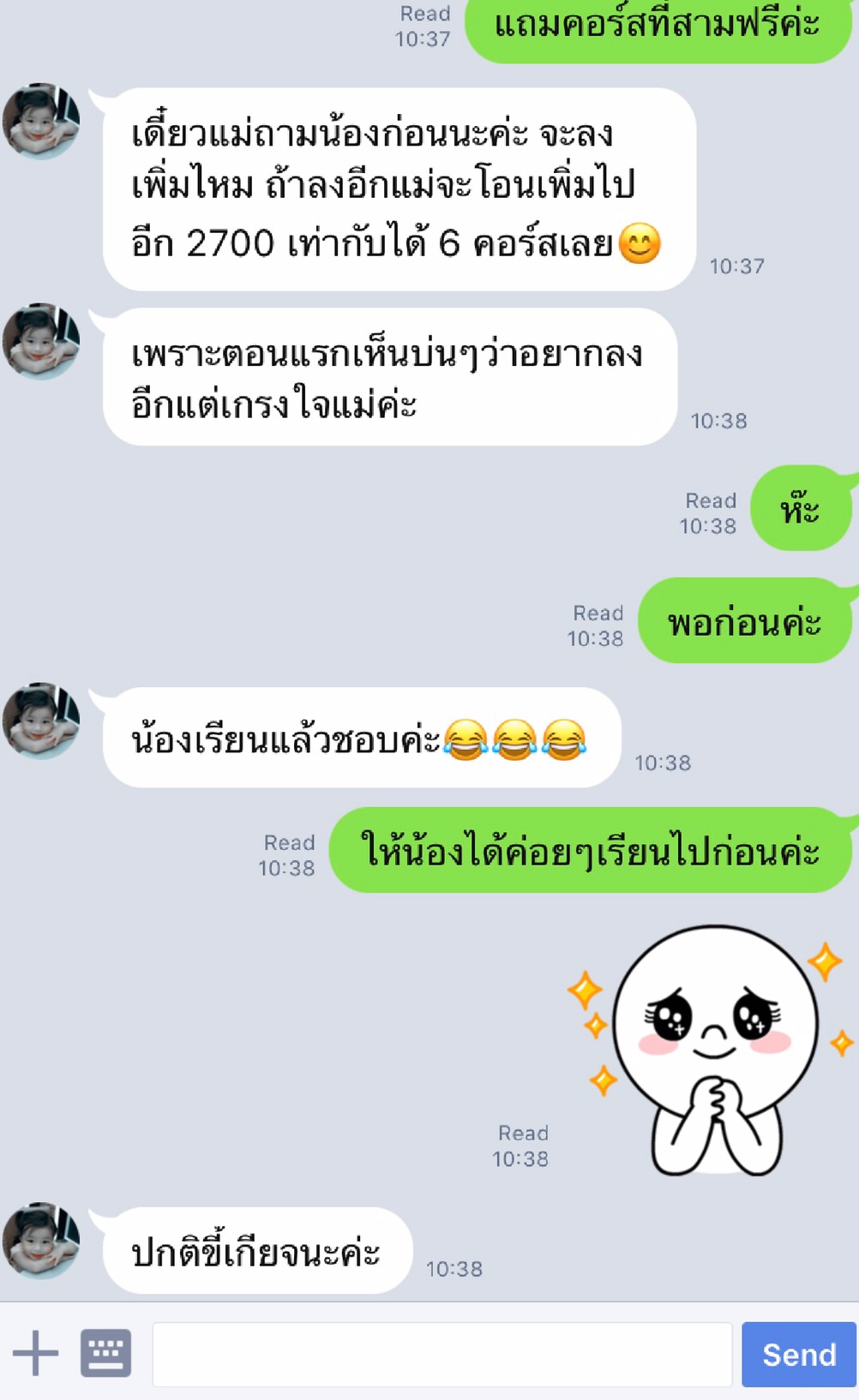This screenshot has width=859, height=1400.
Task: Open the keyboard toggle icon
Action: [x=105, y=1354]
